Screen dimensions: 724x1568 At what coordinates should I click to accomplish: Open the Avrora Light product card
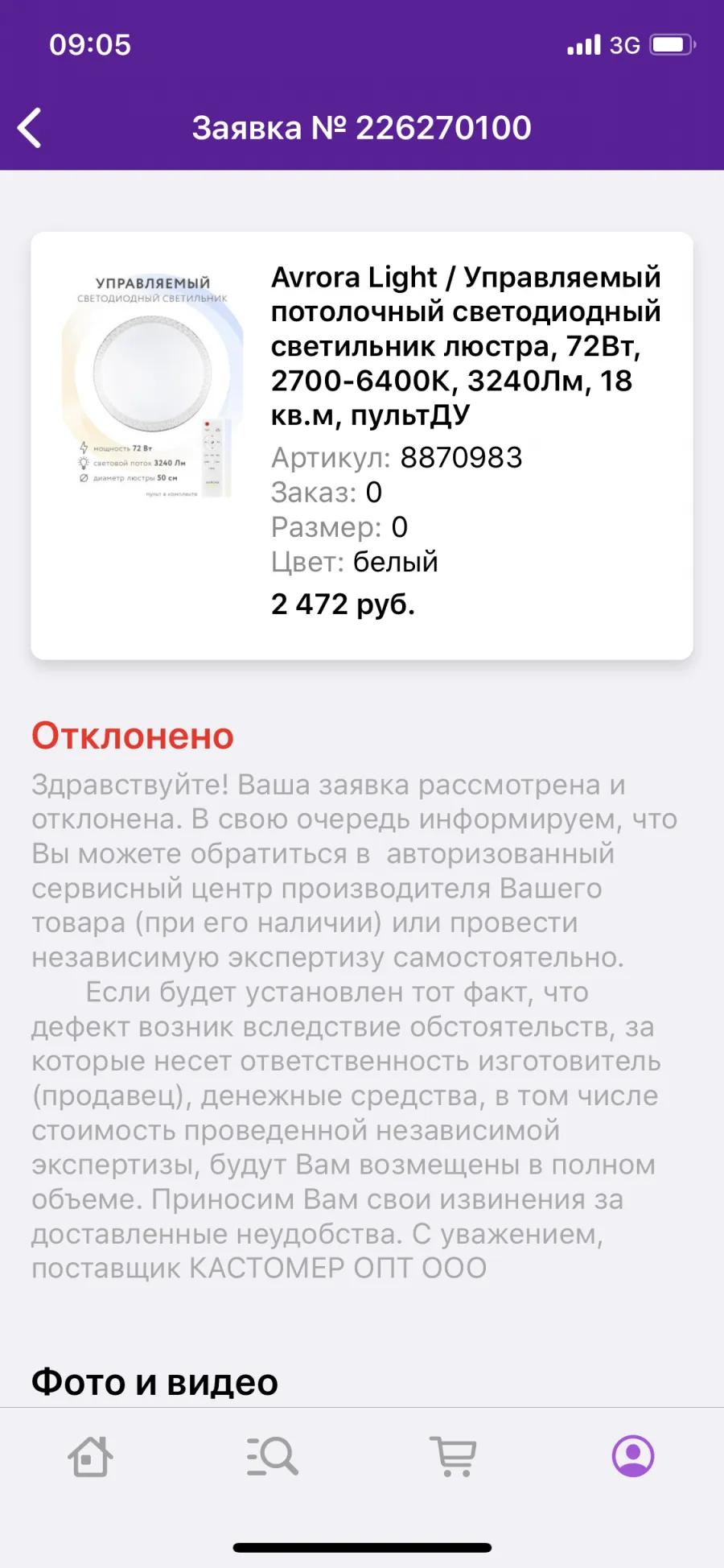click(x=362, y=445)
